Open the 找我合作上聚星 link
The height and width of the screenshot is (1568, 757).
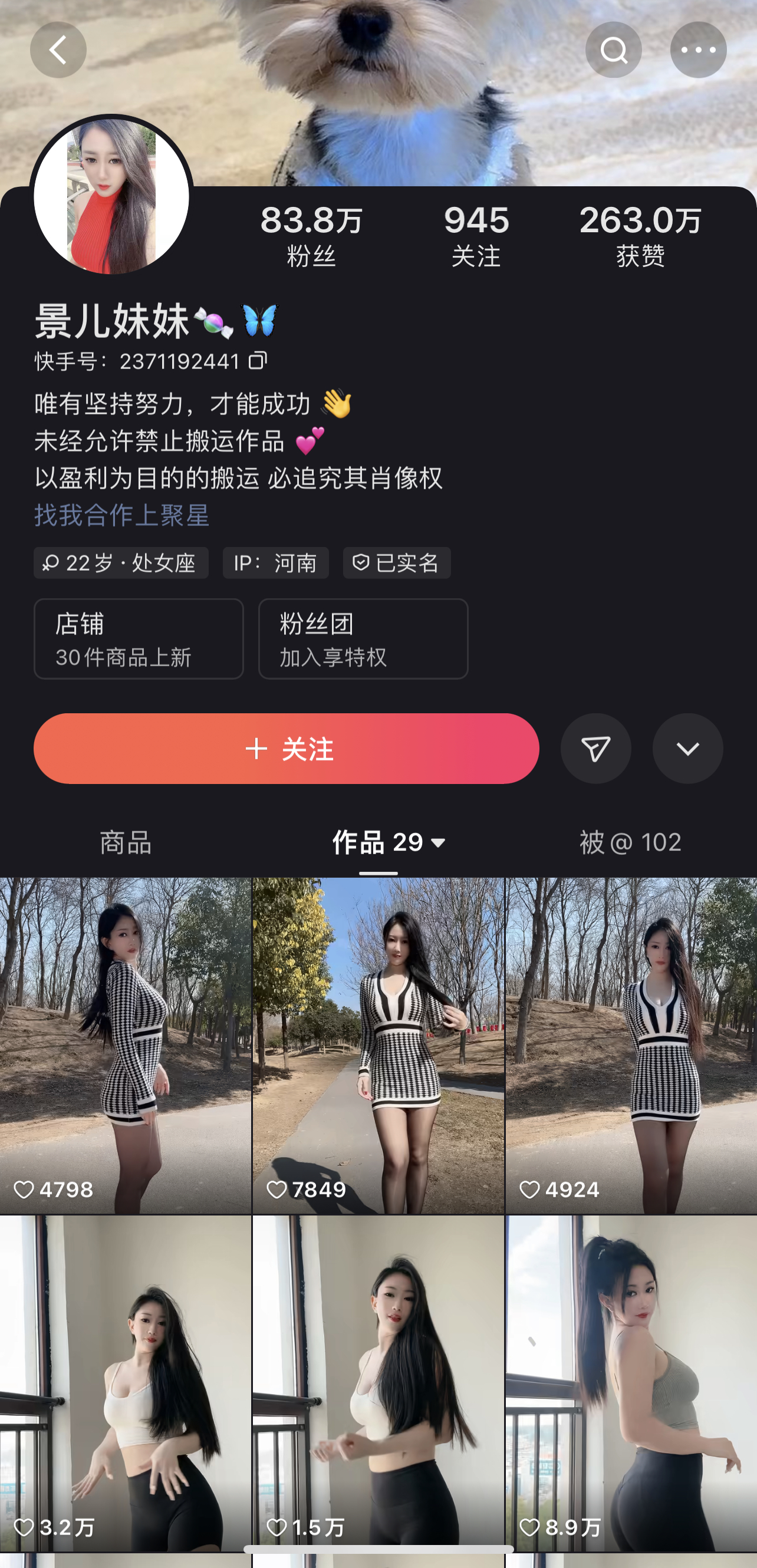[122, 515]
